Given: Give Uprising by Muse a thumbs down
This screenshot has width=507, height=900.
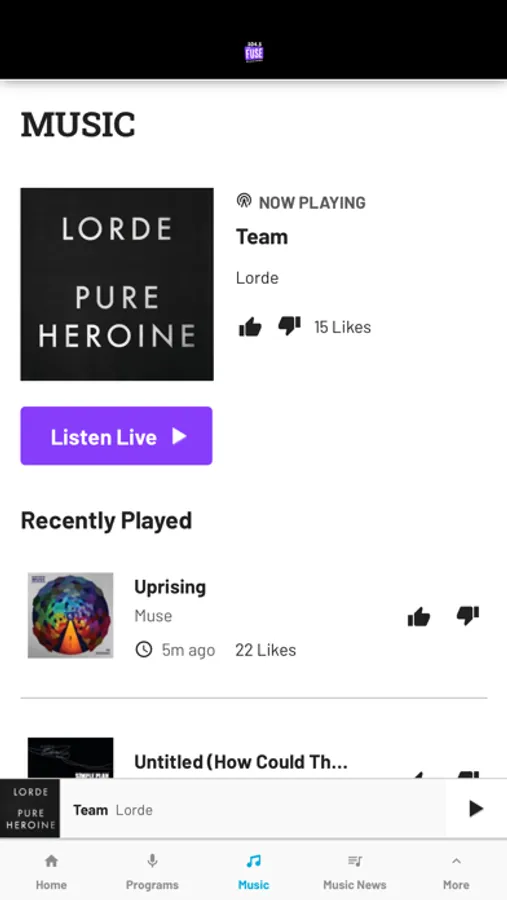Looking at the screenshot, I should 468,616.
